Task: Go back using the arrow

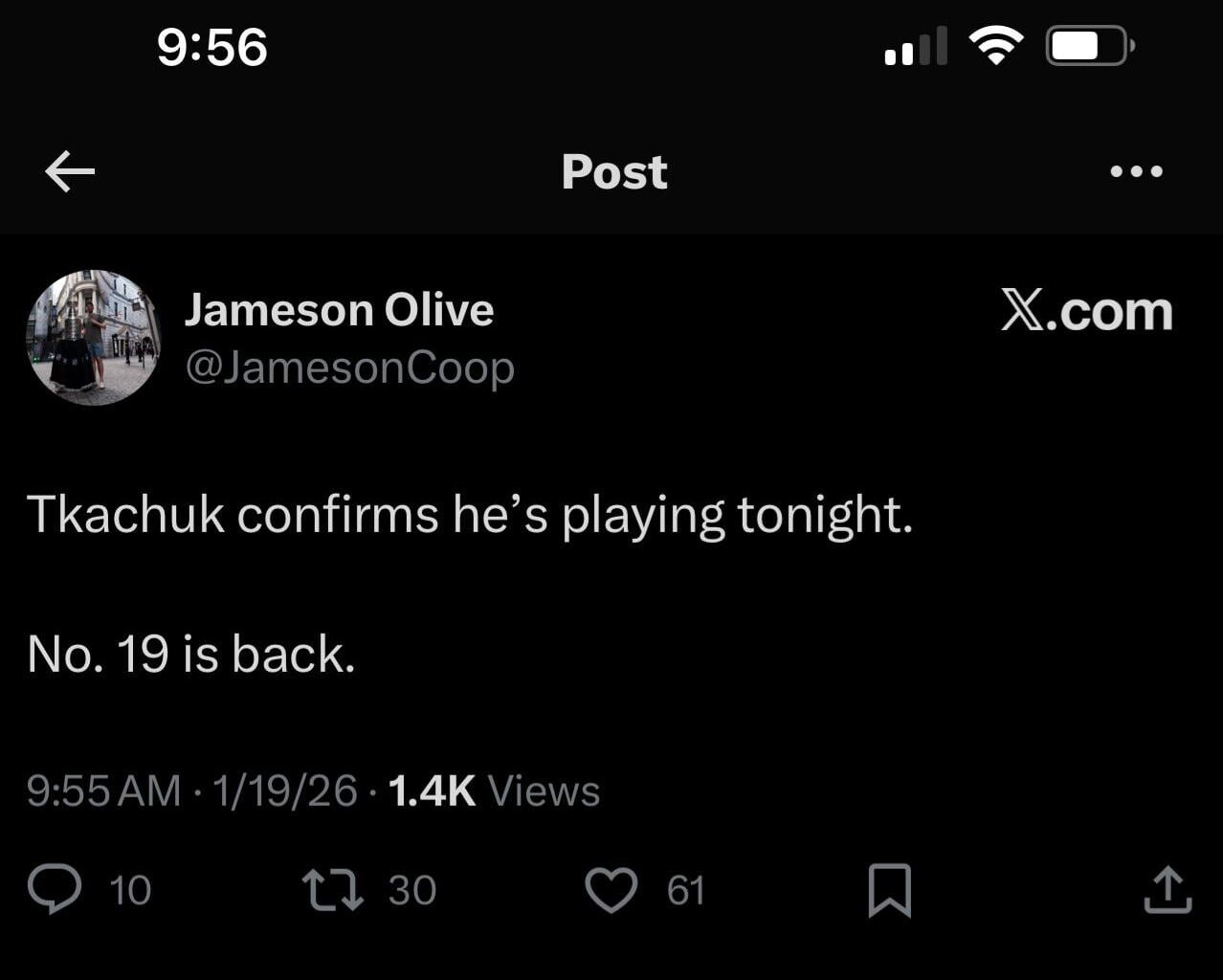Action: 70,172
